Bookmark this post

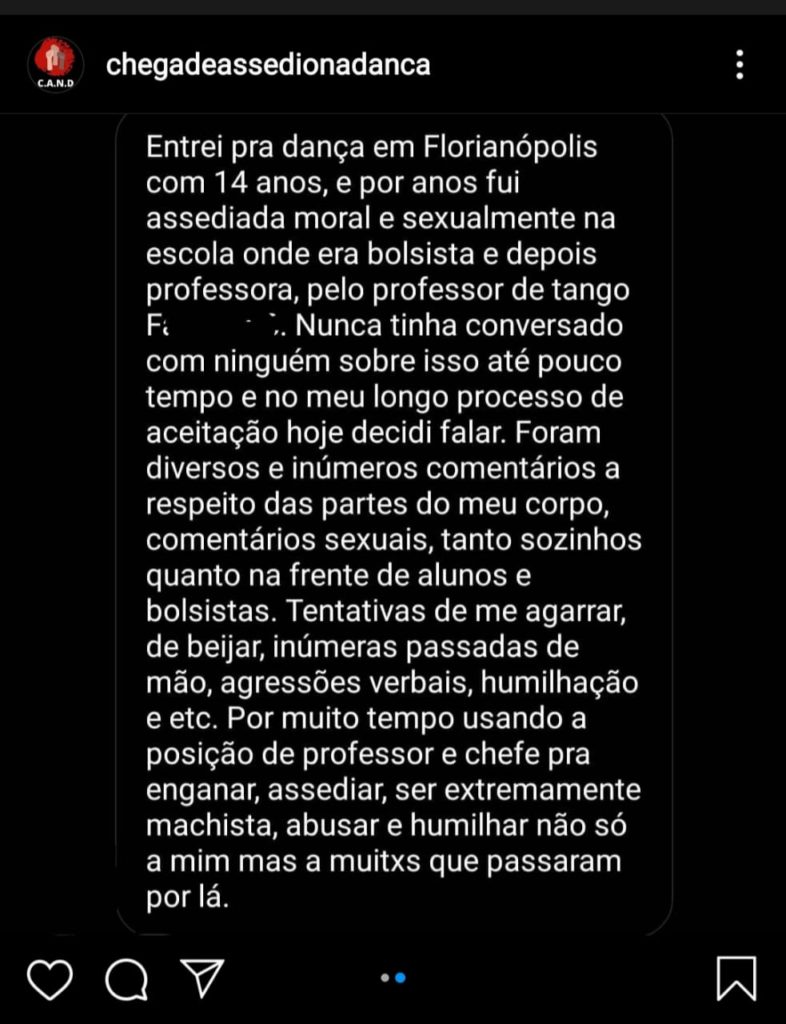coord(736,978)
